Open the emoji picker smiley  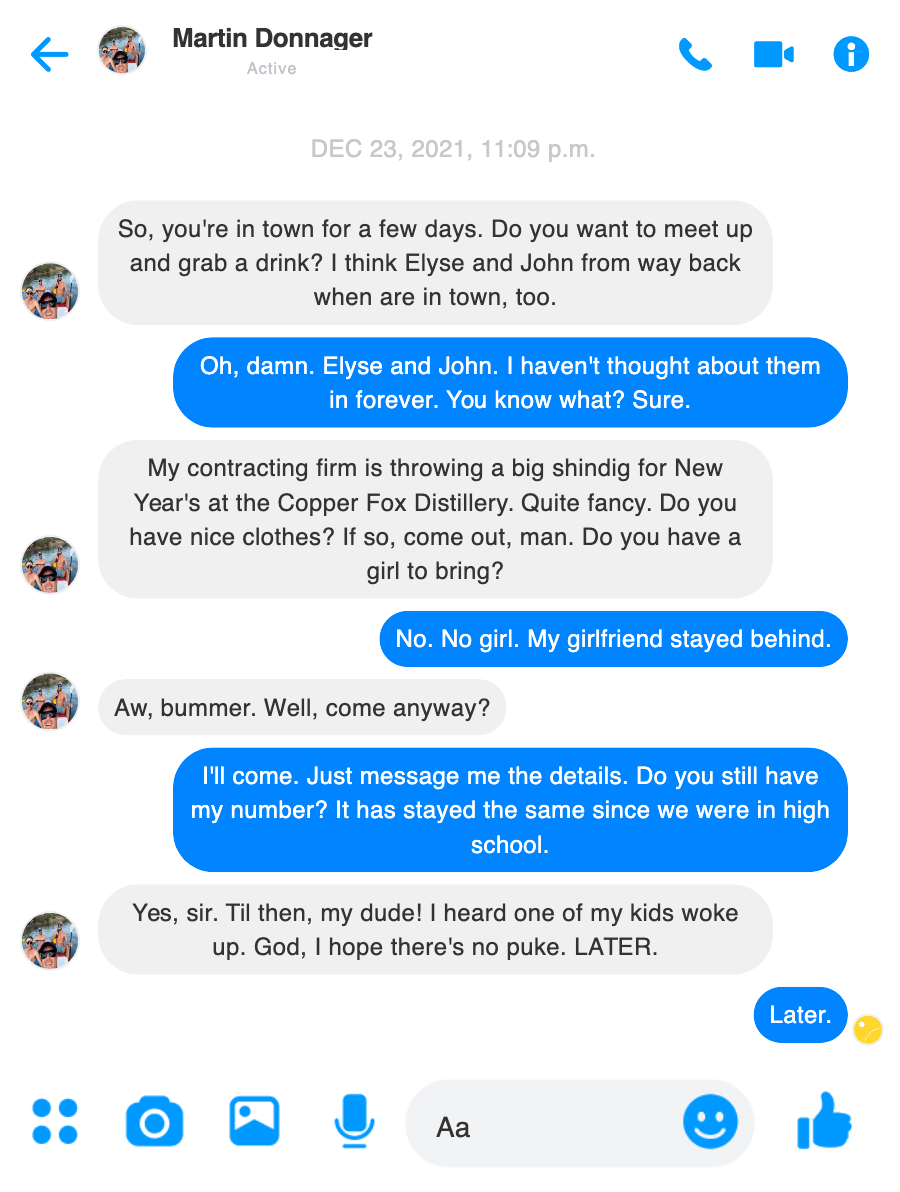710,1122
